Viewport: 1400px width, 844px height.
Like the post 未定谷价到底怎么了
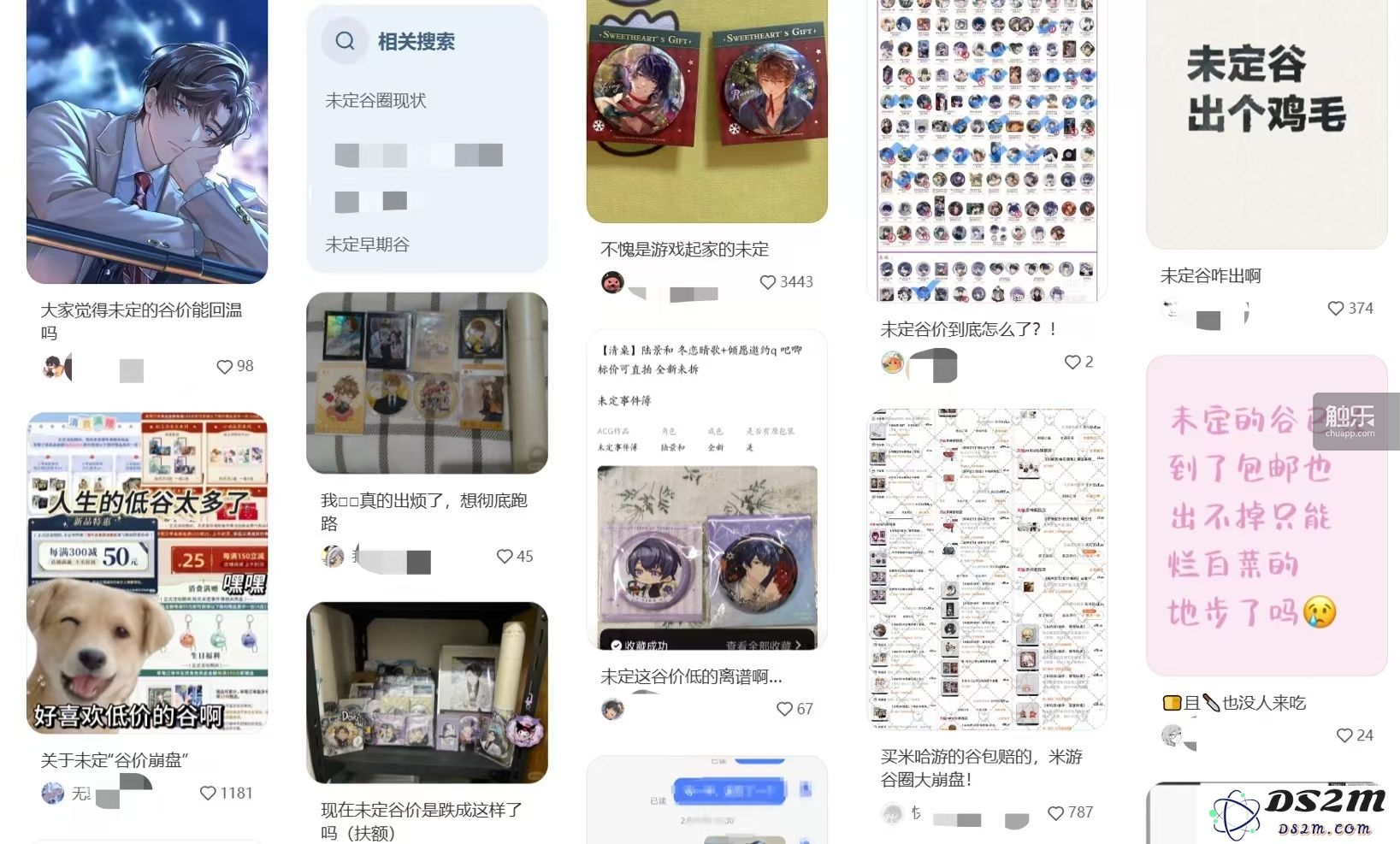[1072, 363]
